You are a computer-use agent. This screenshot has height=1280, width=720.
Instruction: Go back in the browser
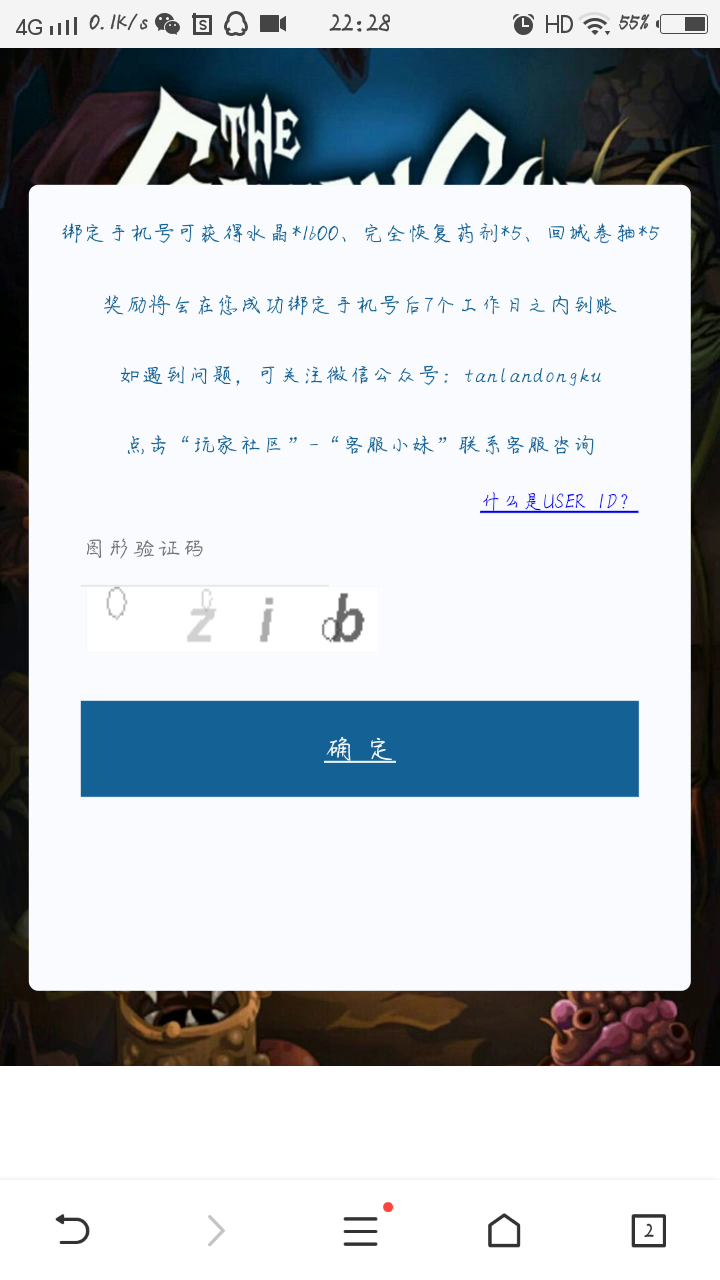tap(72, 1229)
